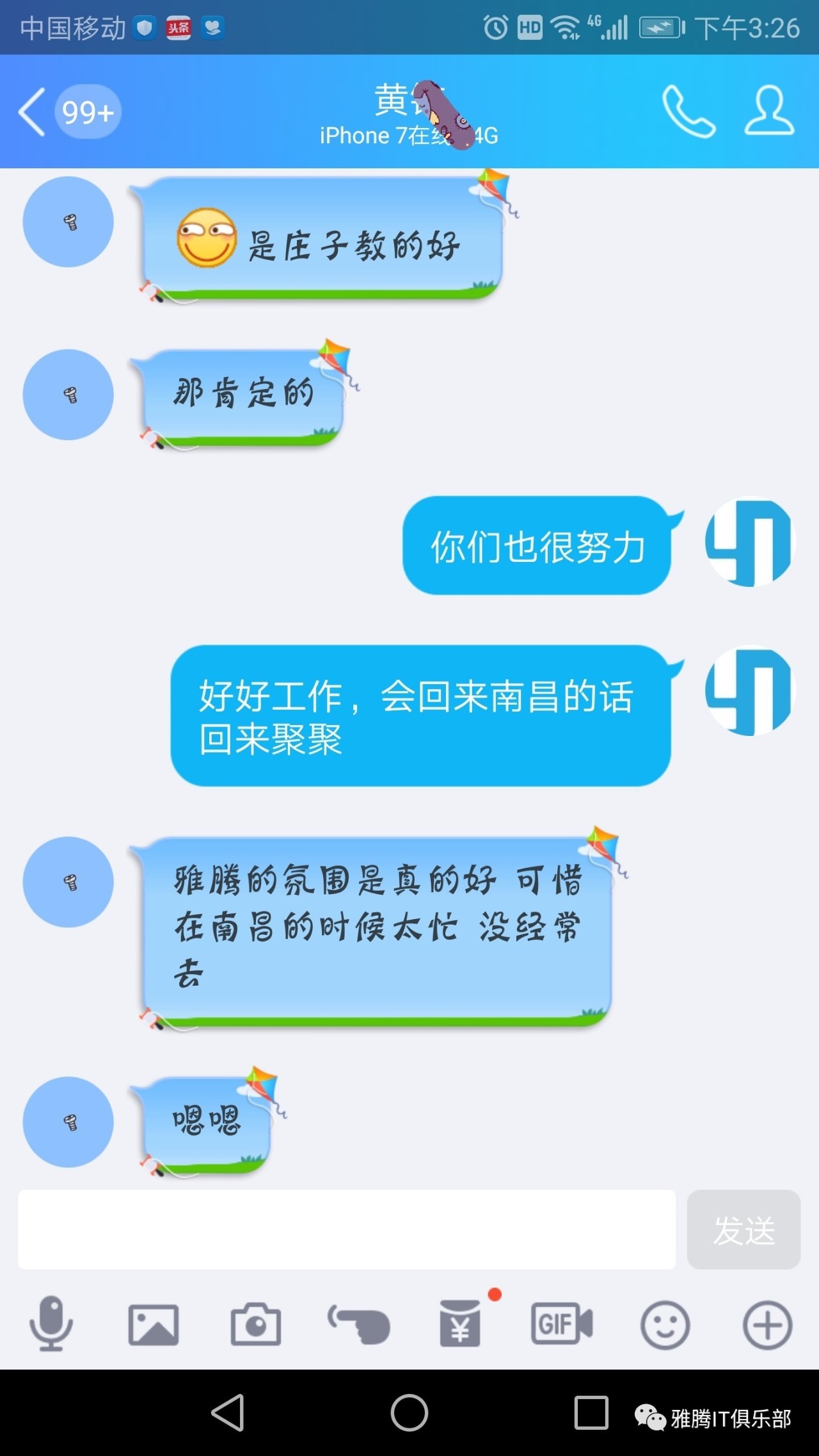Open the photo gallery picker
Image resolution: width=819 pixels, height=1456 pixels.
(153, 1324)
